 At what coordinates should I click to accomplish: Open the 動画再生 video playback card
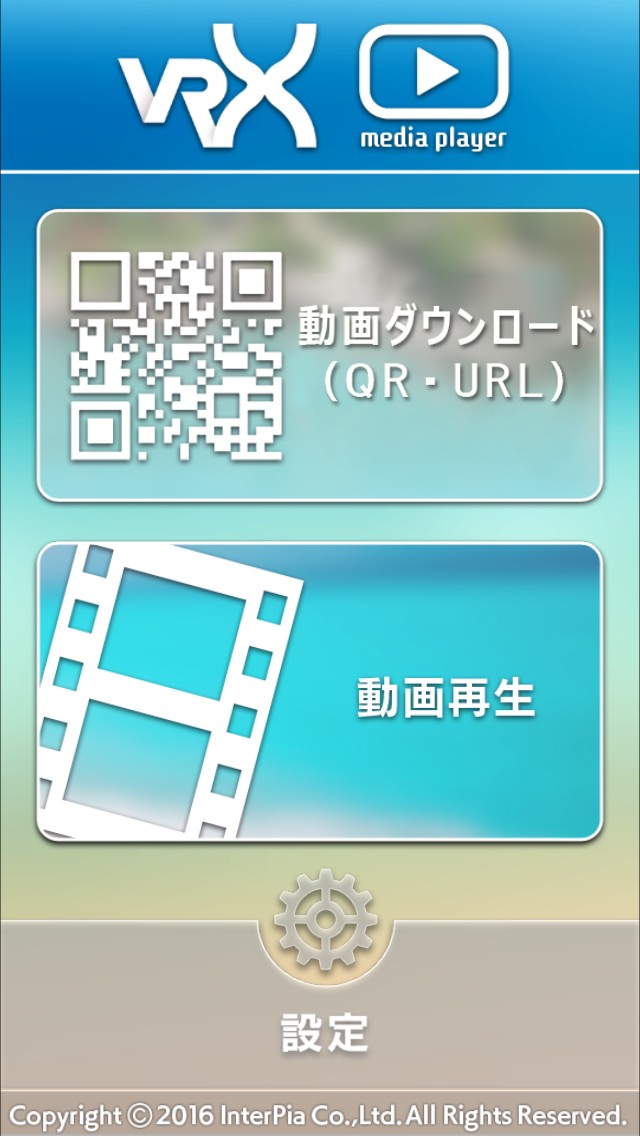click(x=320, y=692)
